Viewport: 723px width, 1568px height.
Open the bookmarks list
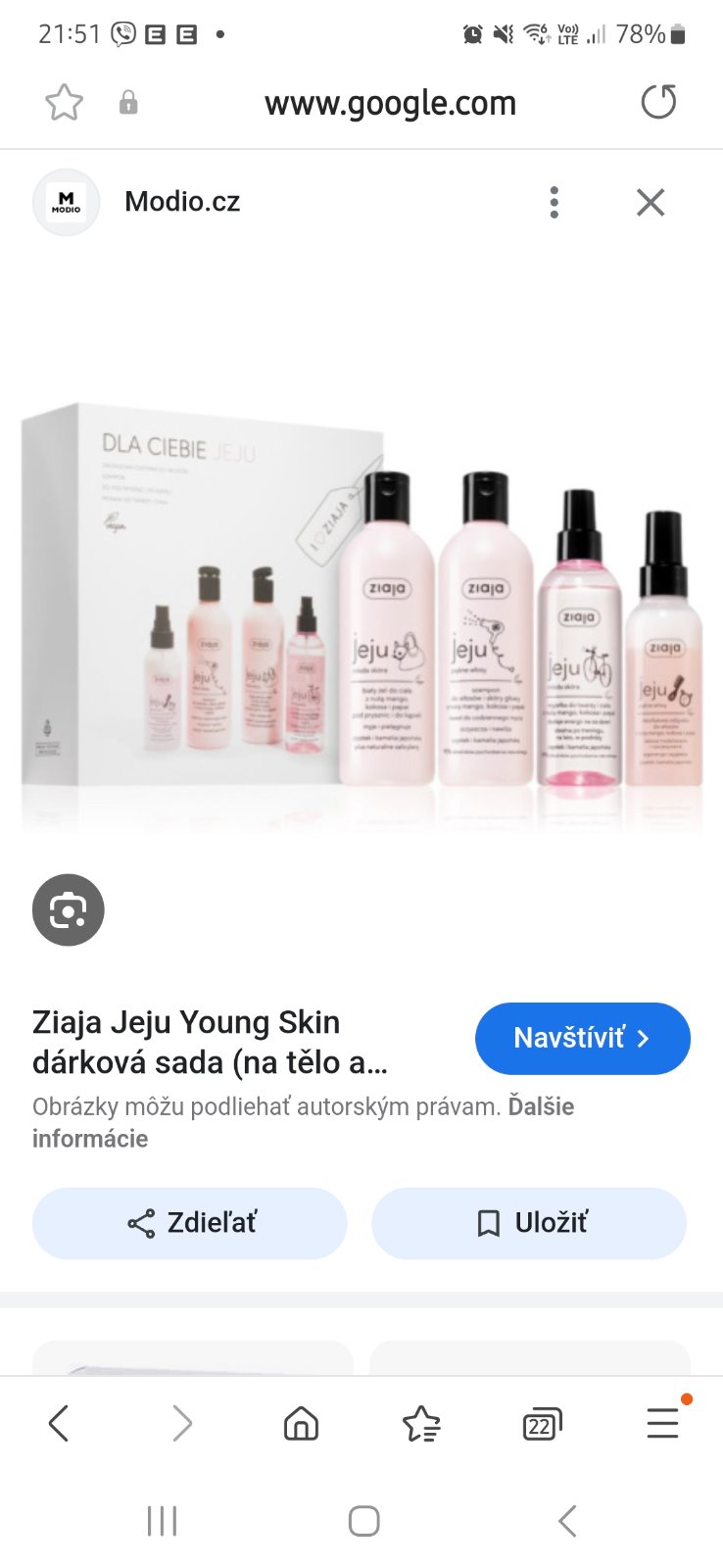point(421,1423)
